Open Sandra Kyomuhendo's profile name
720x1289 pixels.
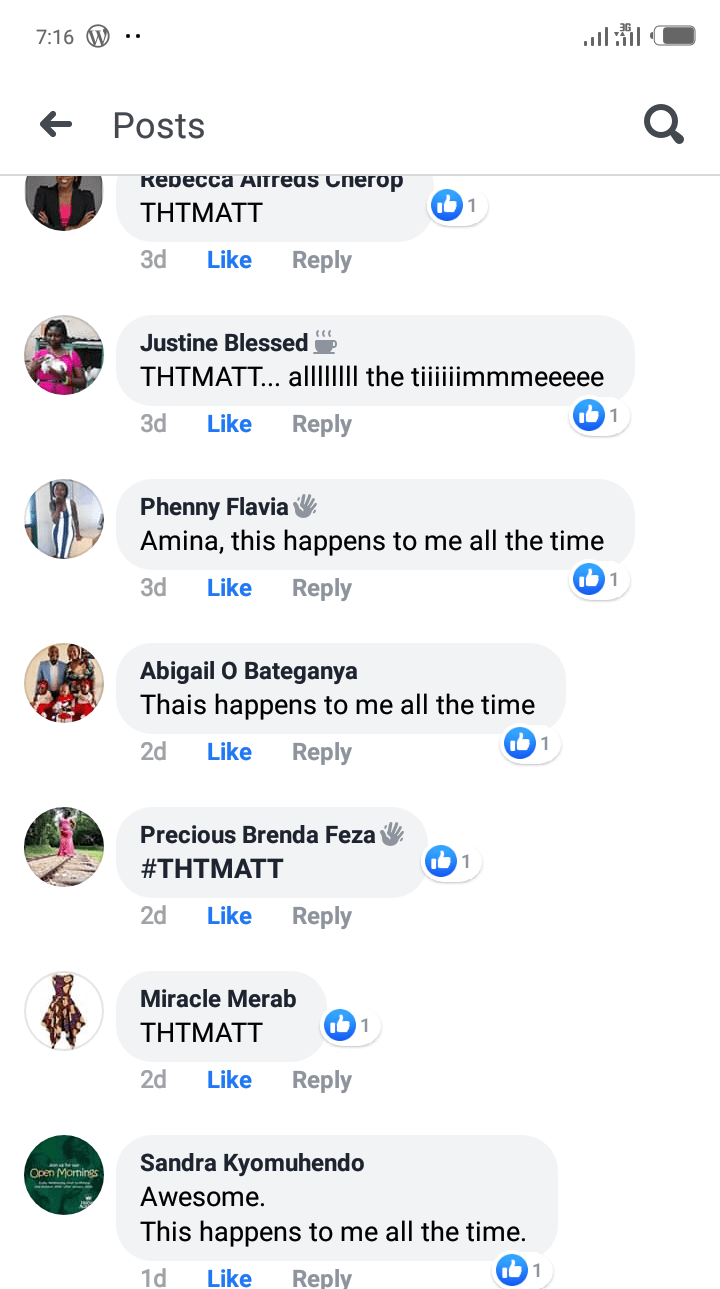[x=252, y=1163]
